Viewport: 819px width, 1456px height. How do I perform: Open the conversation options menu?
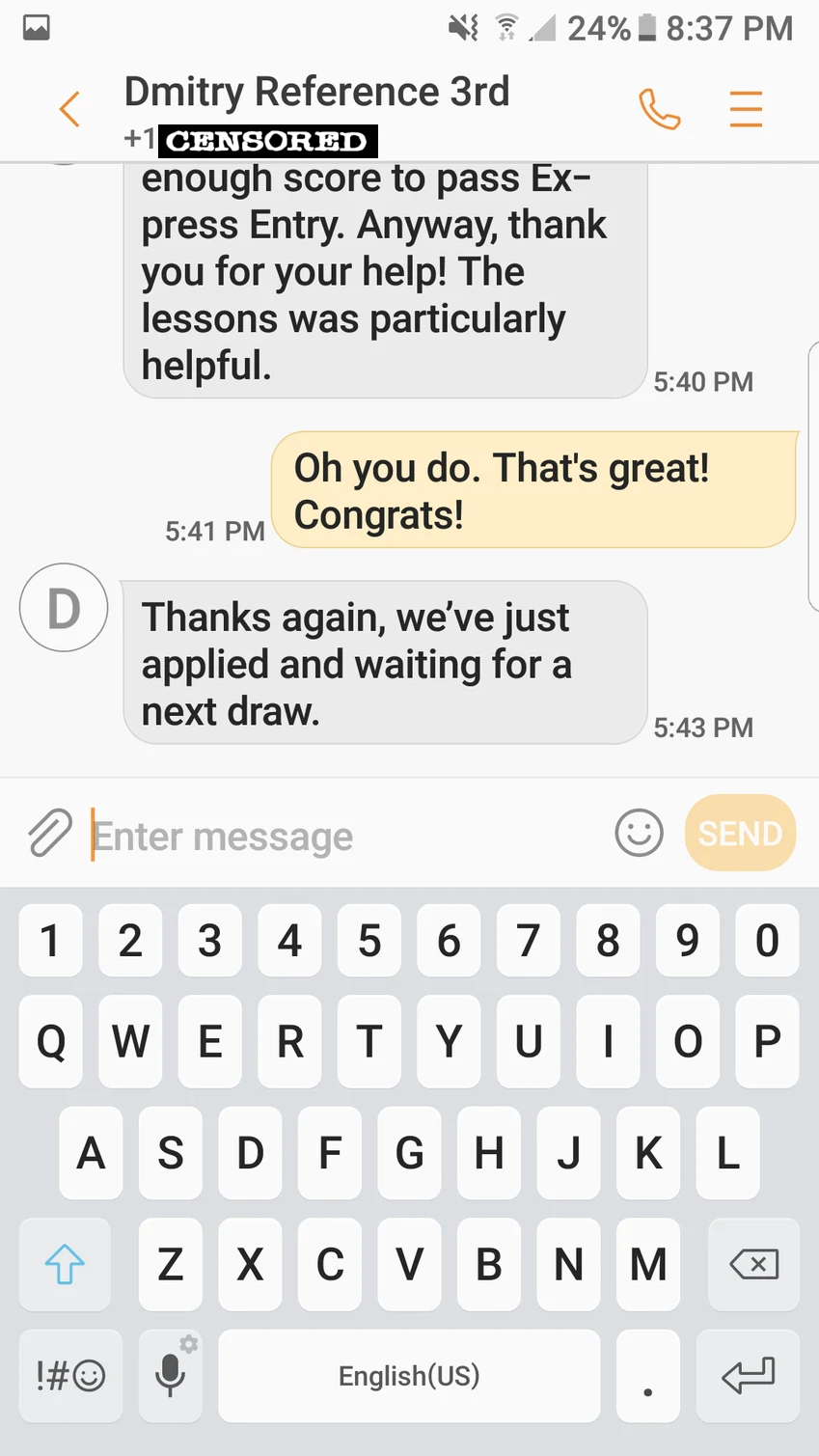click(746, 109)
